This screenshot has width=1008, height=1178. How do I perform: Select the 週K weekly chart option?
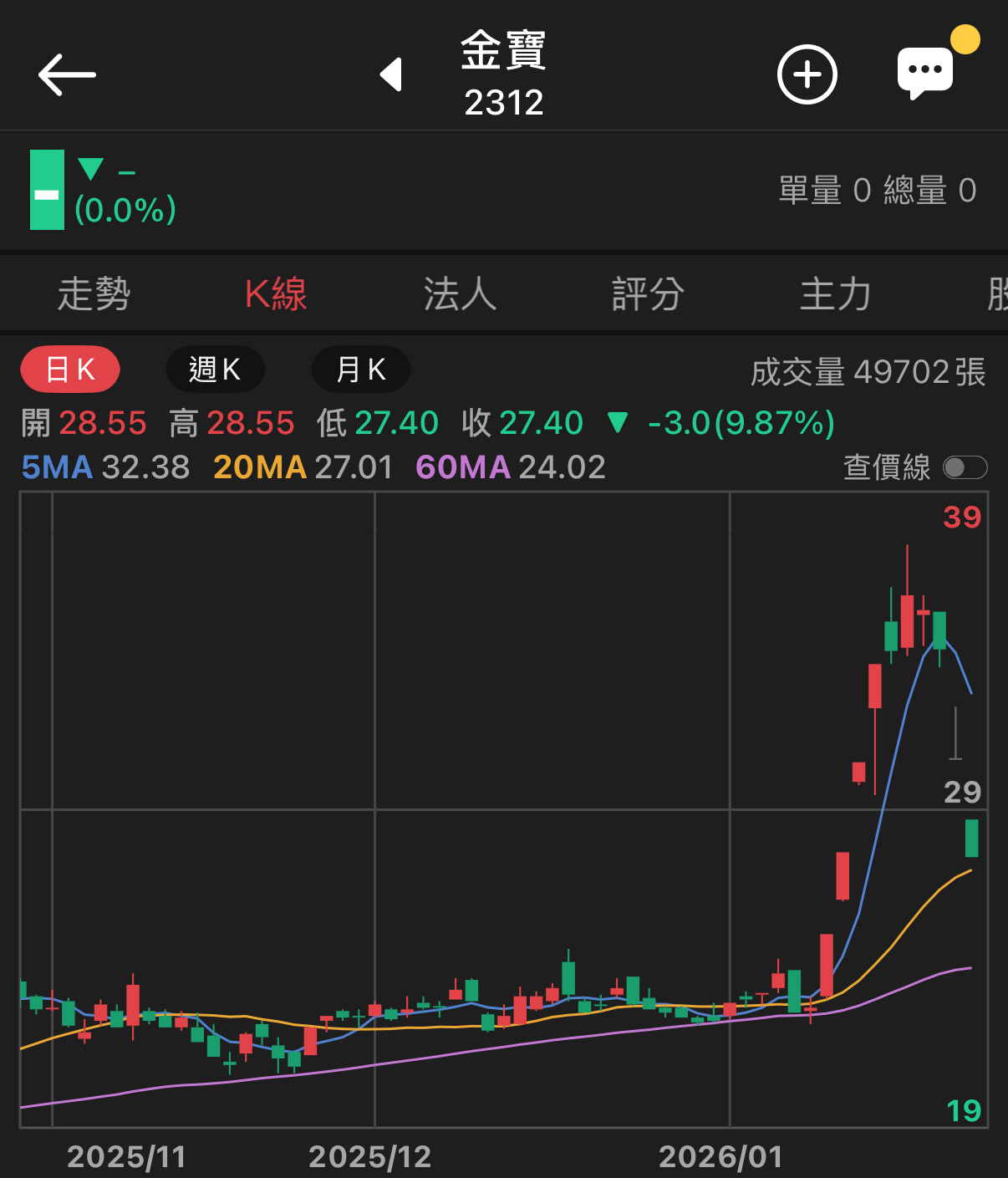215,369
